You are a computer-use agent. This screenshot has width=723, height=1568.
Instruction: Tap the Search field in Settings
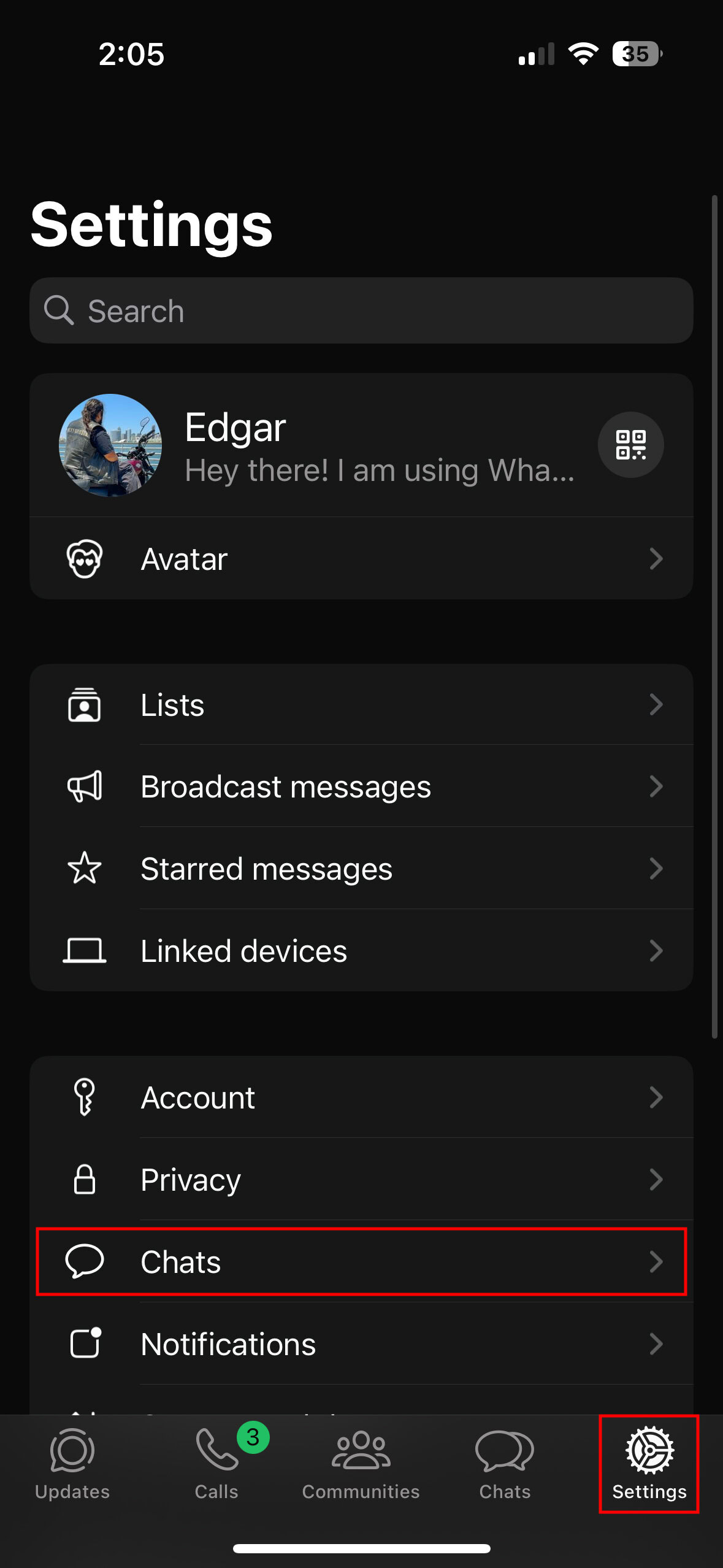[361, 311]
